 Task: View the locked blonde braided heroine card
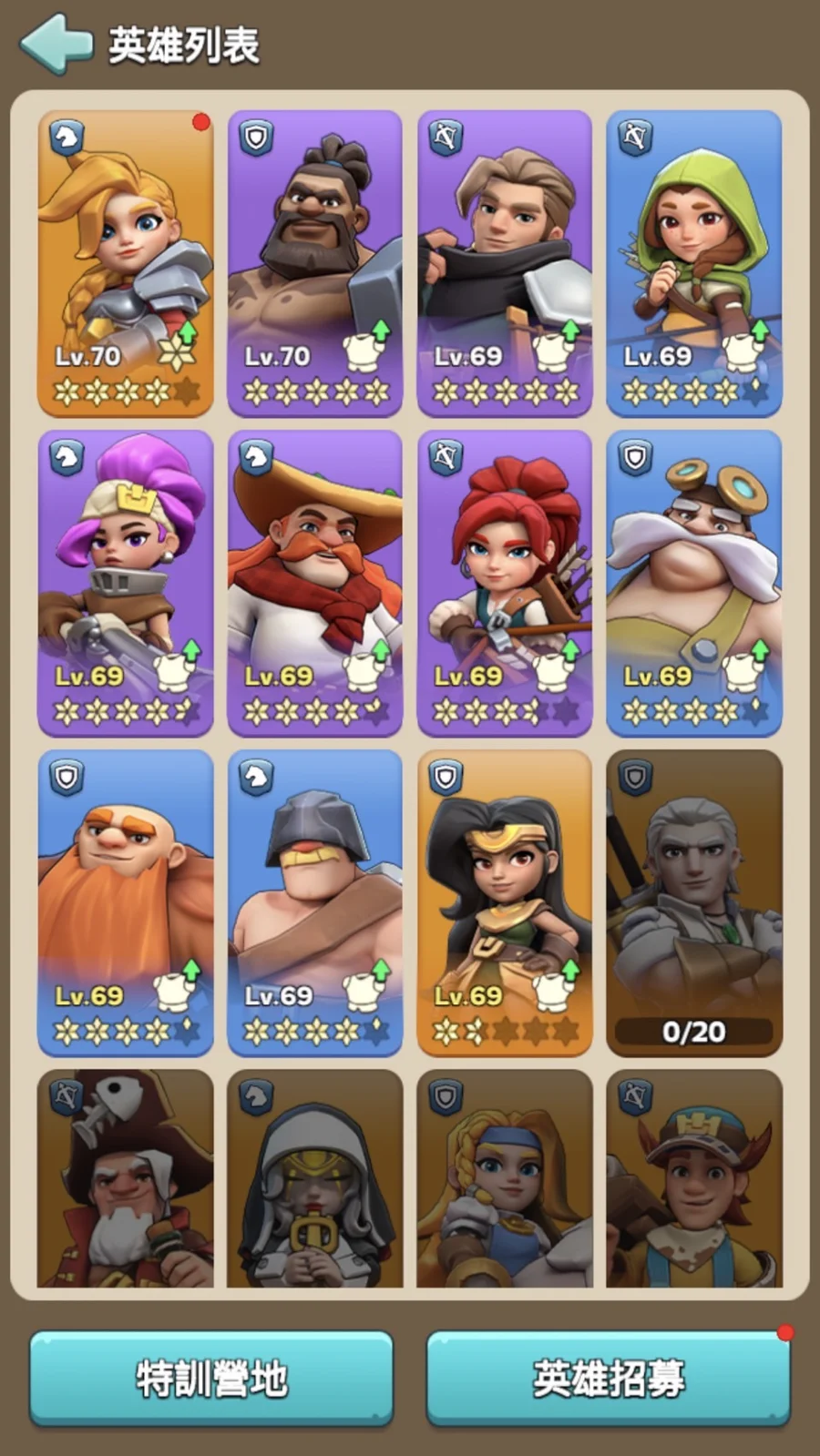click(505, 1179)
